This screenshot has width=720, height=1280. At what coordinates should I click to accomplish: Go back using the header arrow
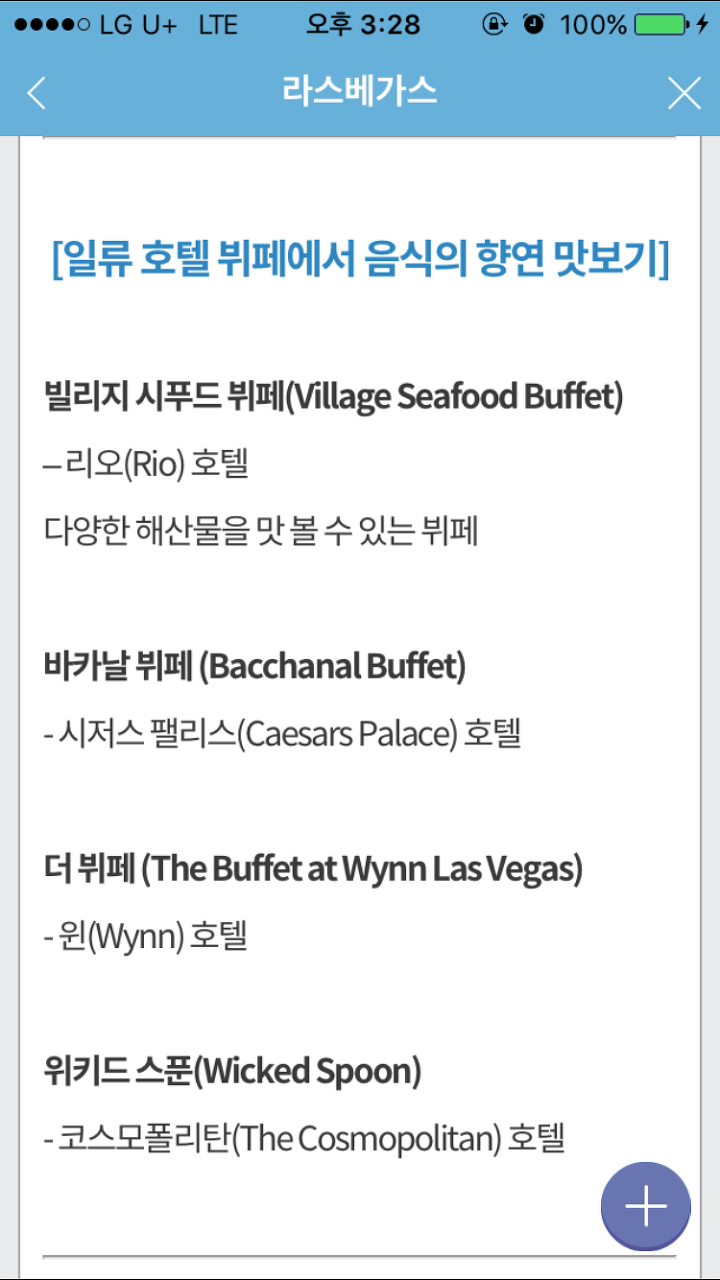point(36,93)
